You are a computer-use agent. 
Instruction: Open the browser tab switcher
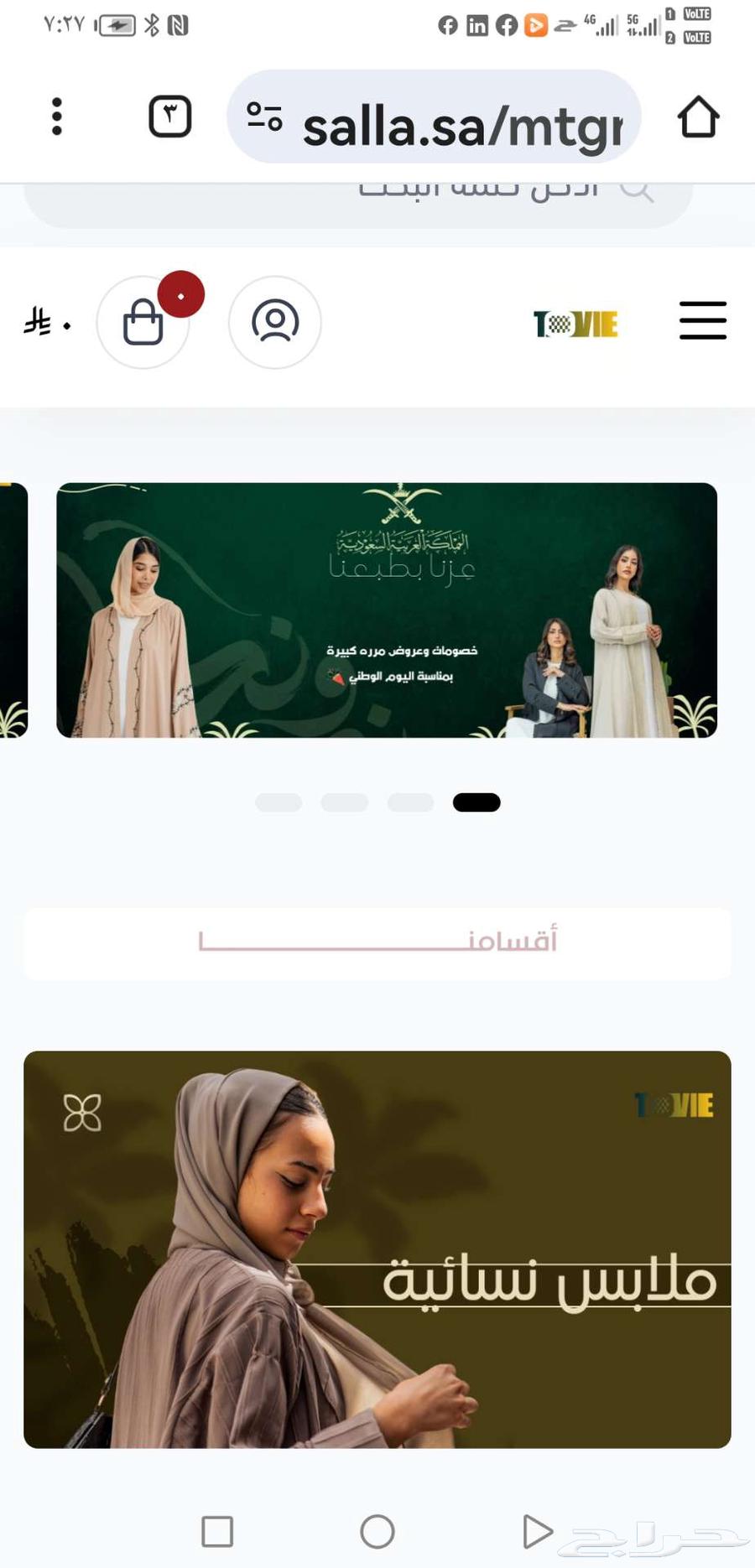click(x=169, y=117)
